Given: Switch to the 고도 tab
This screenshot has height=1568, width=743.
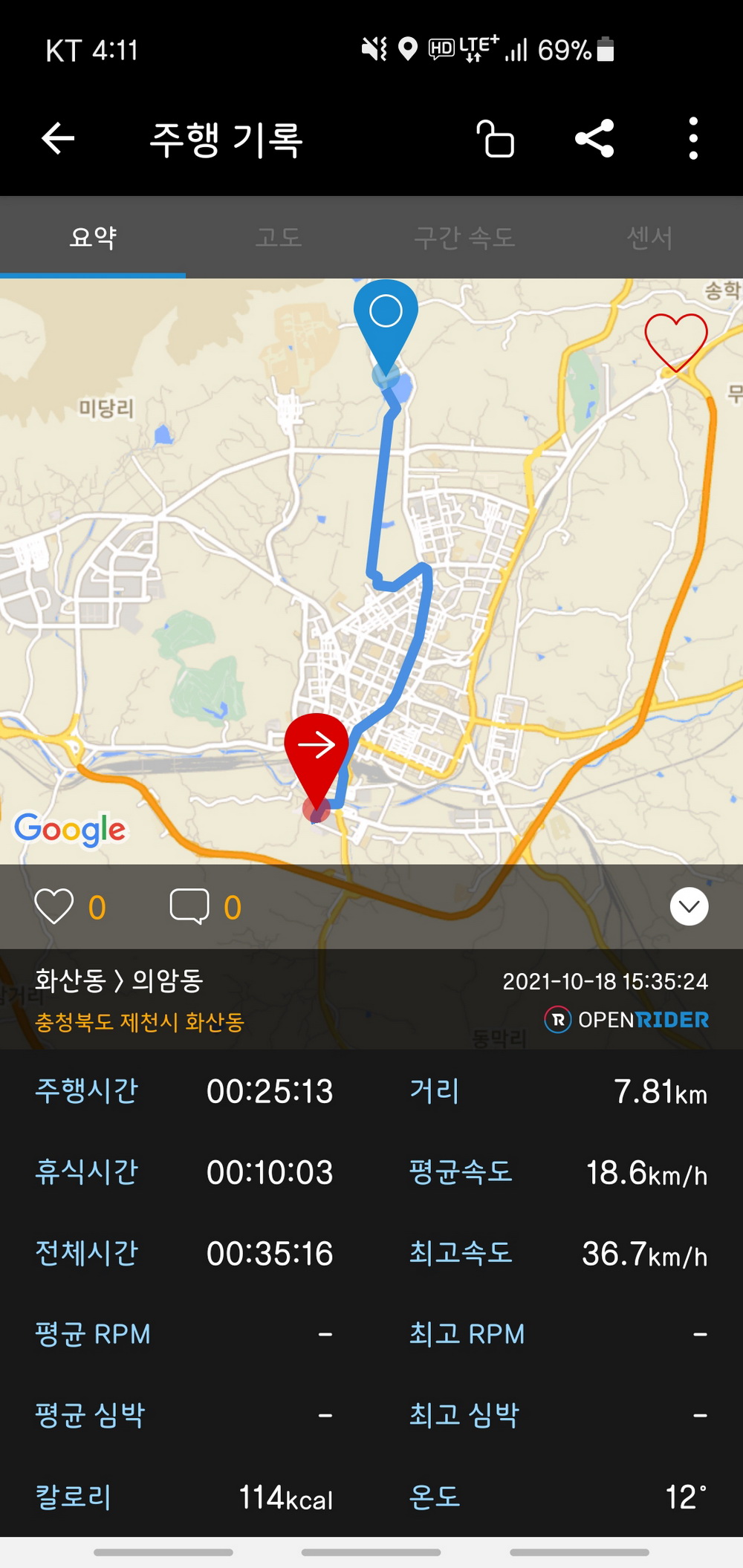Looking at the screenshot, I should pyautogui.click(x=279, y=238).
